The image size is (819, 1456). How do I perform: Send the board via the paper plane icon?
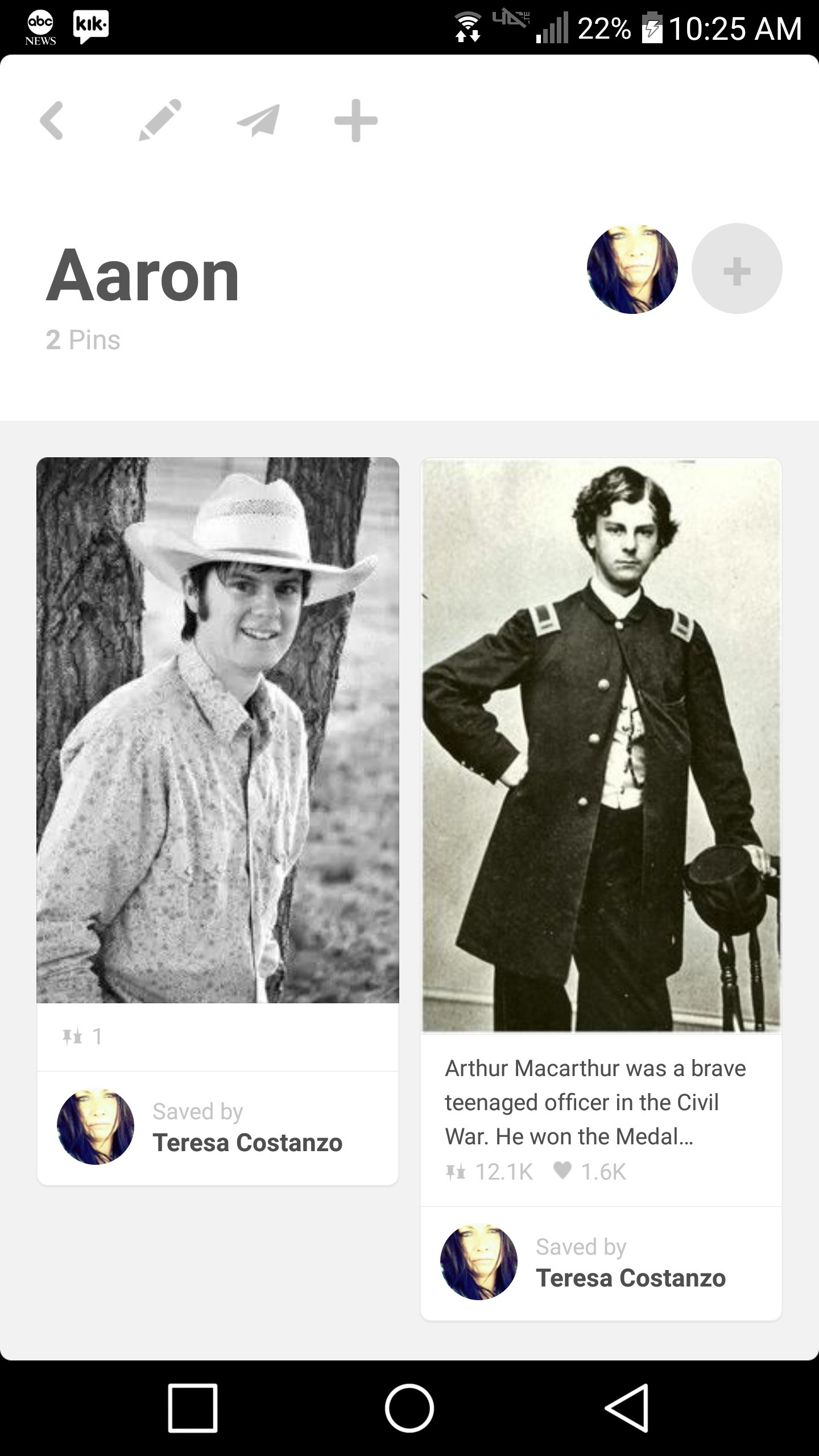pos(259,120)
